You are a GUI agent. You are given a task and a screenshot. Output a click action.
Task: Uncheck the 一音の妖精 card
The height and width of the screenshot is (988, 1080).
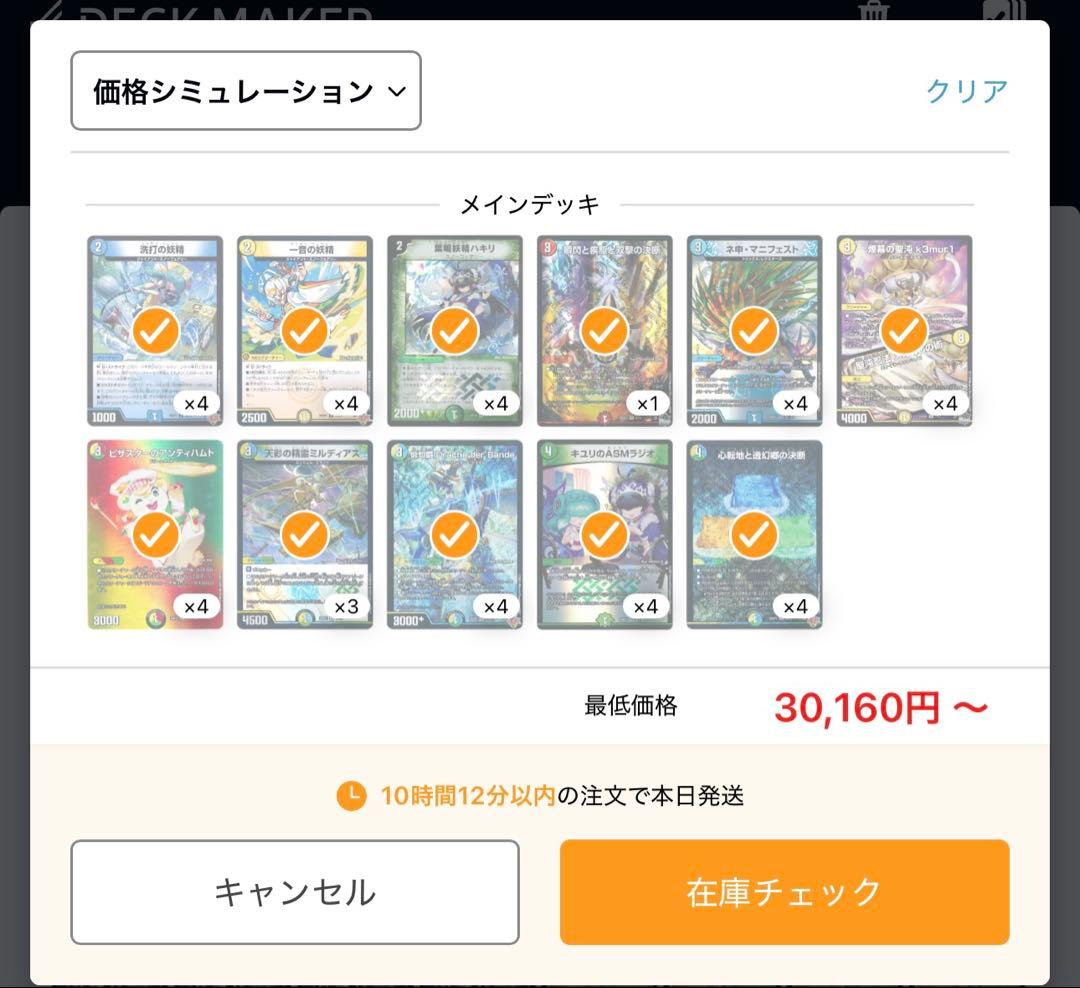click(305, 330)
